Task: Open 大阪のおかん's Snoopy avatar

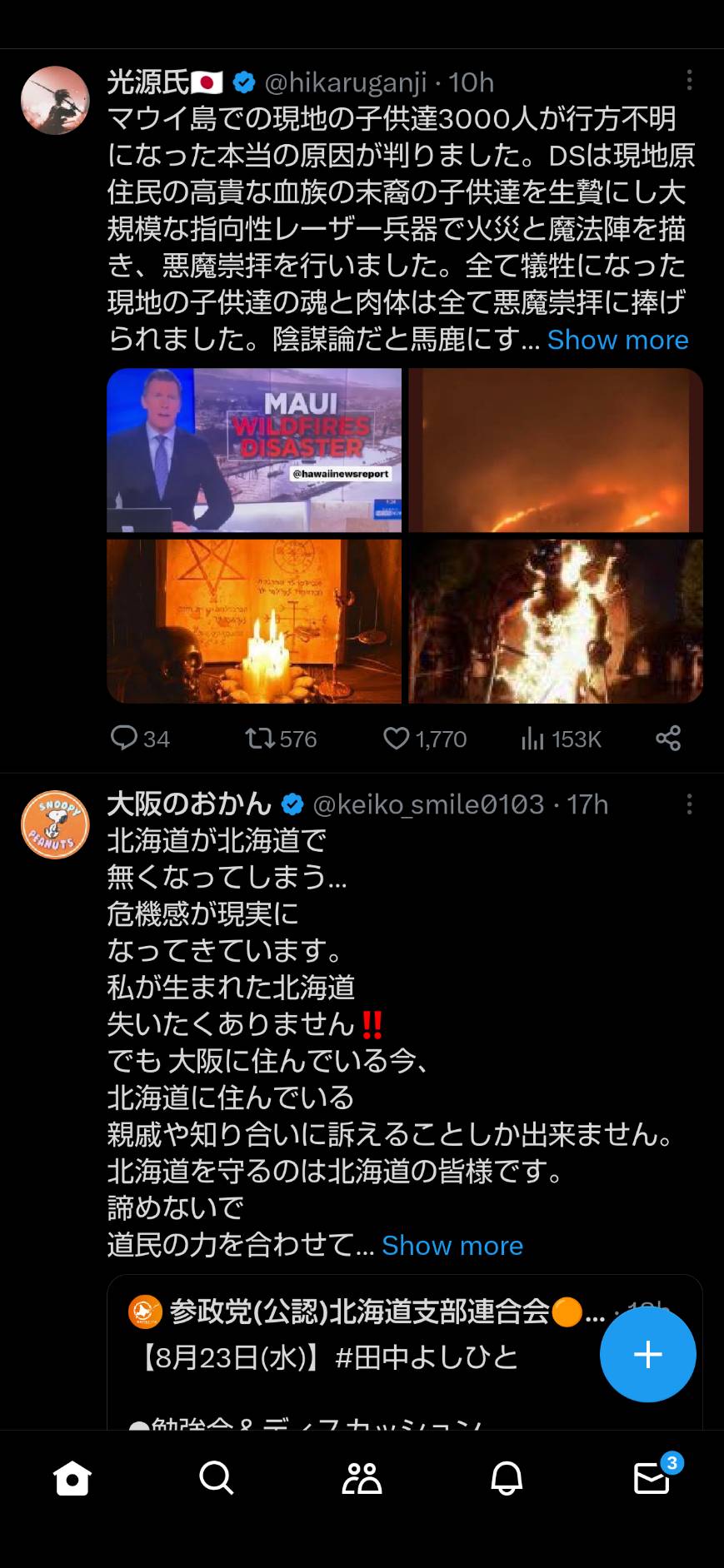Action: click(x=55, y=824)
